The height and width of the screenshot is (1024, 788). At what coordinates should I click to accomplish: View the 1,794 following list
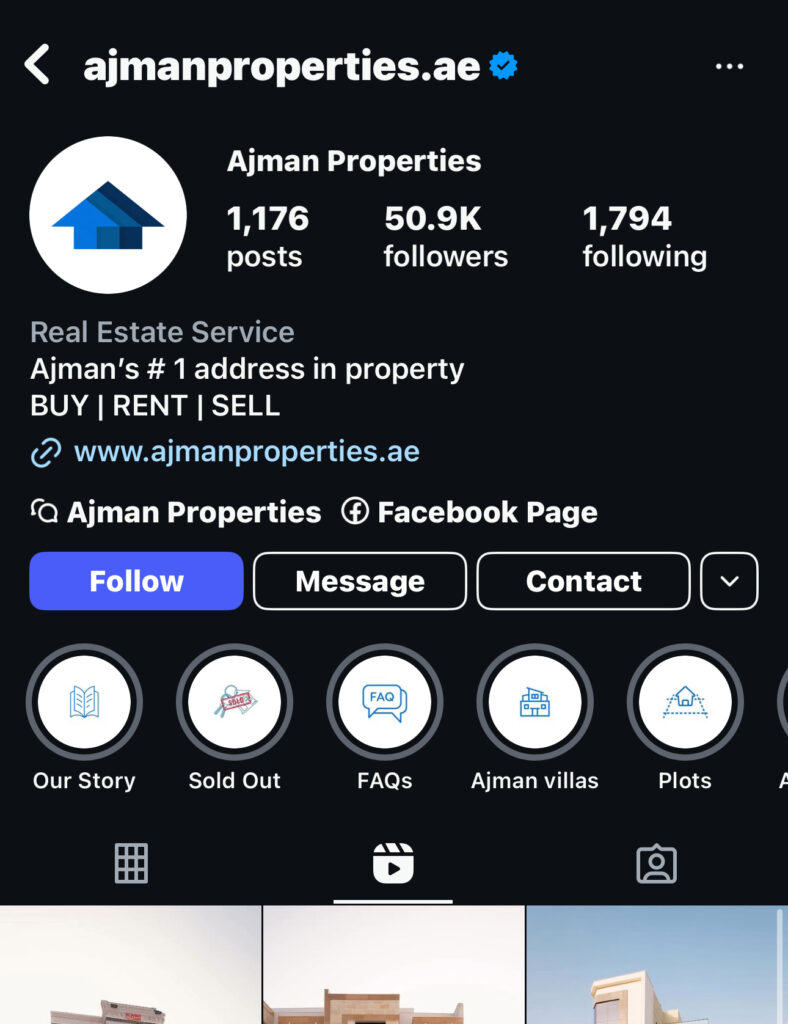click(x=644, y=236)
